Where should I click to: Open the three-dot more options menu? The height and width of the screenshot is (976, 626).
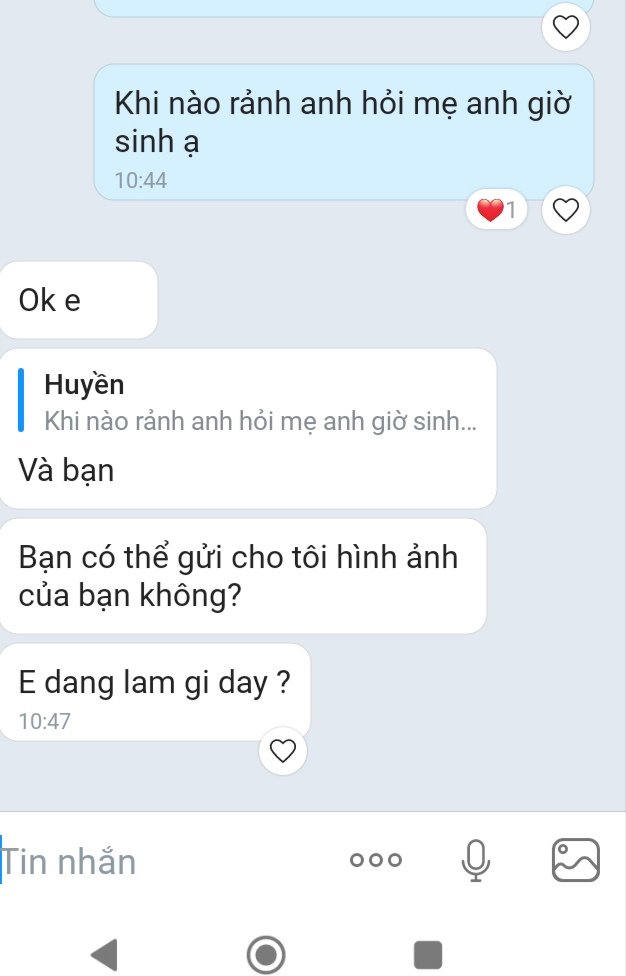376,859
